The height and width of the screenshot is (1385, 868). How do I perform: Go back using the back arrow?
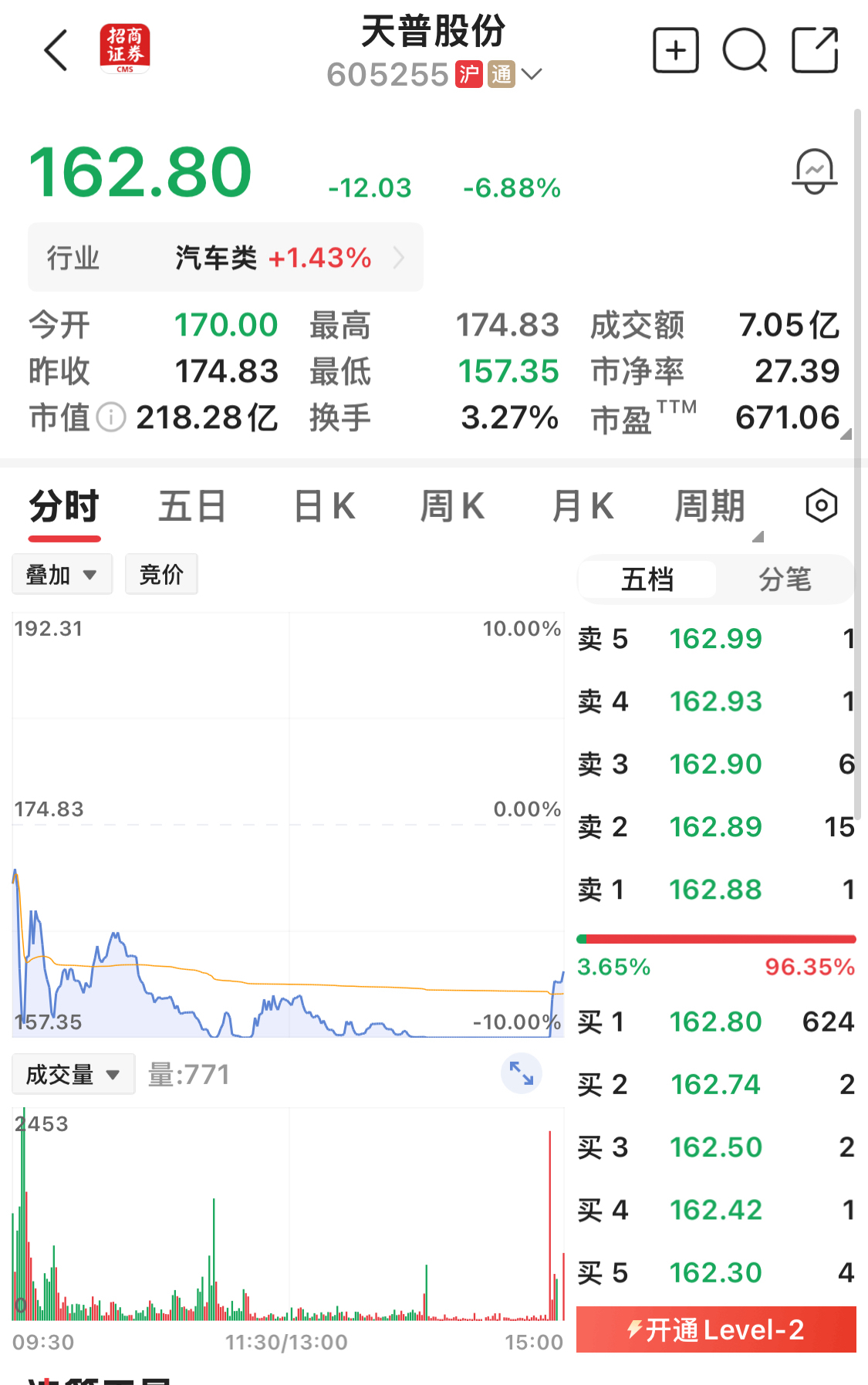click(x=56, y=51)
